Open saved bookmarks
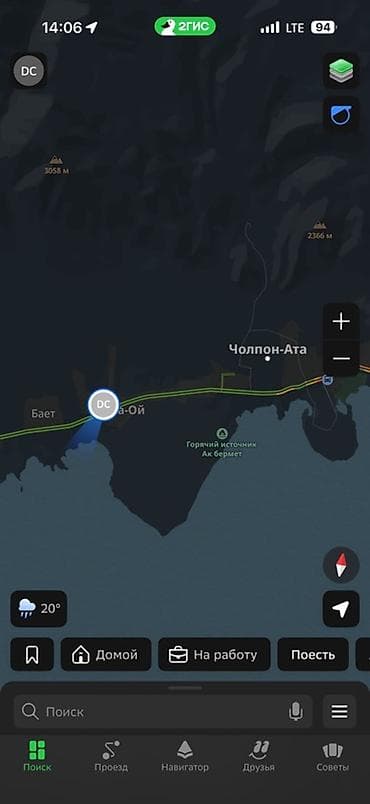 (32, 654)
